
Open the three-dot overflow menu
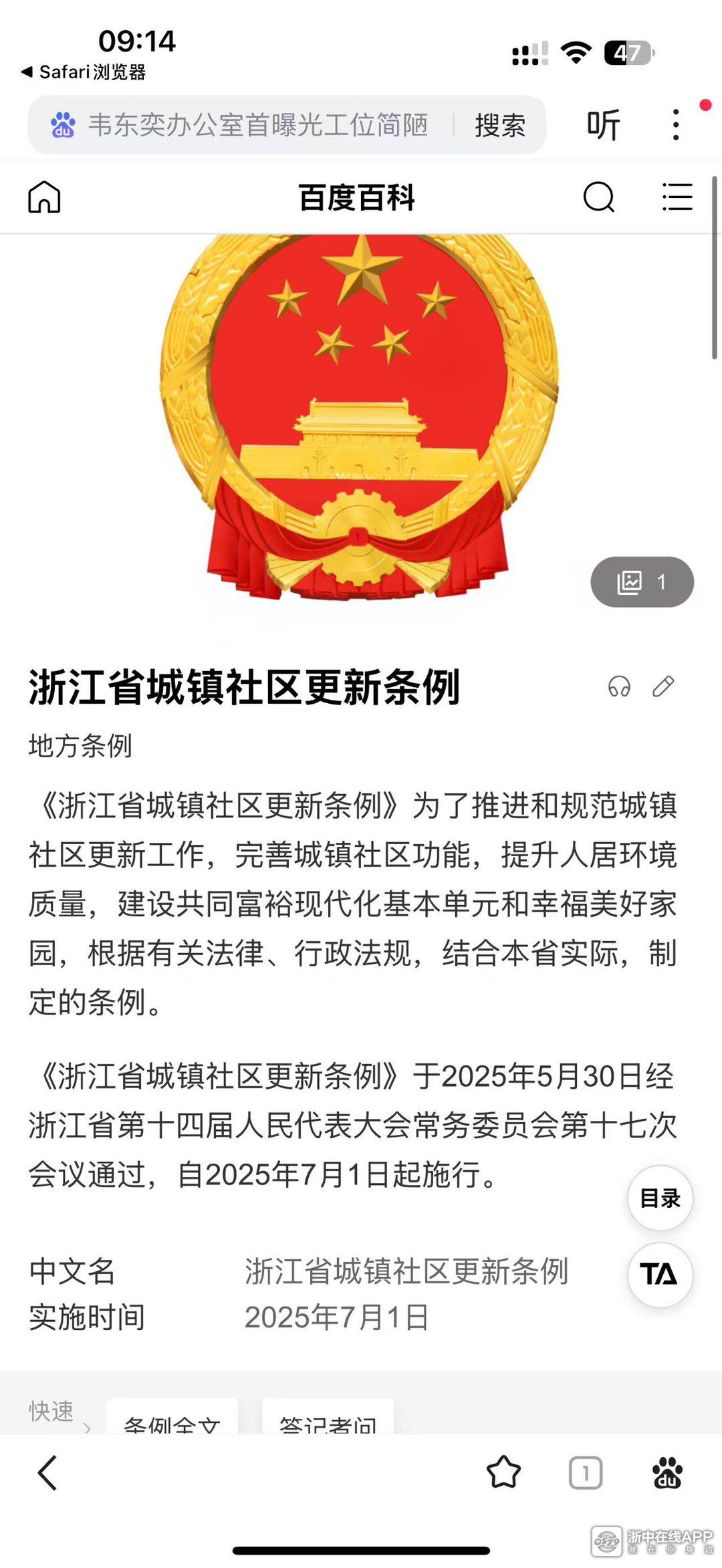(x=677, y=125)
